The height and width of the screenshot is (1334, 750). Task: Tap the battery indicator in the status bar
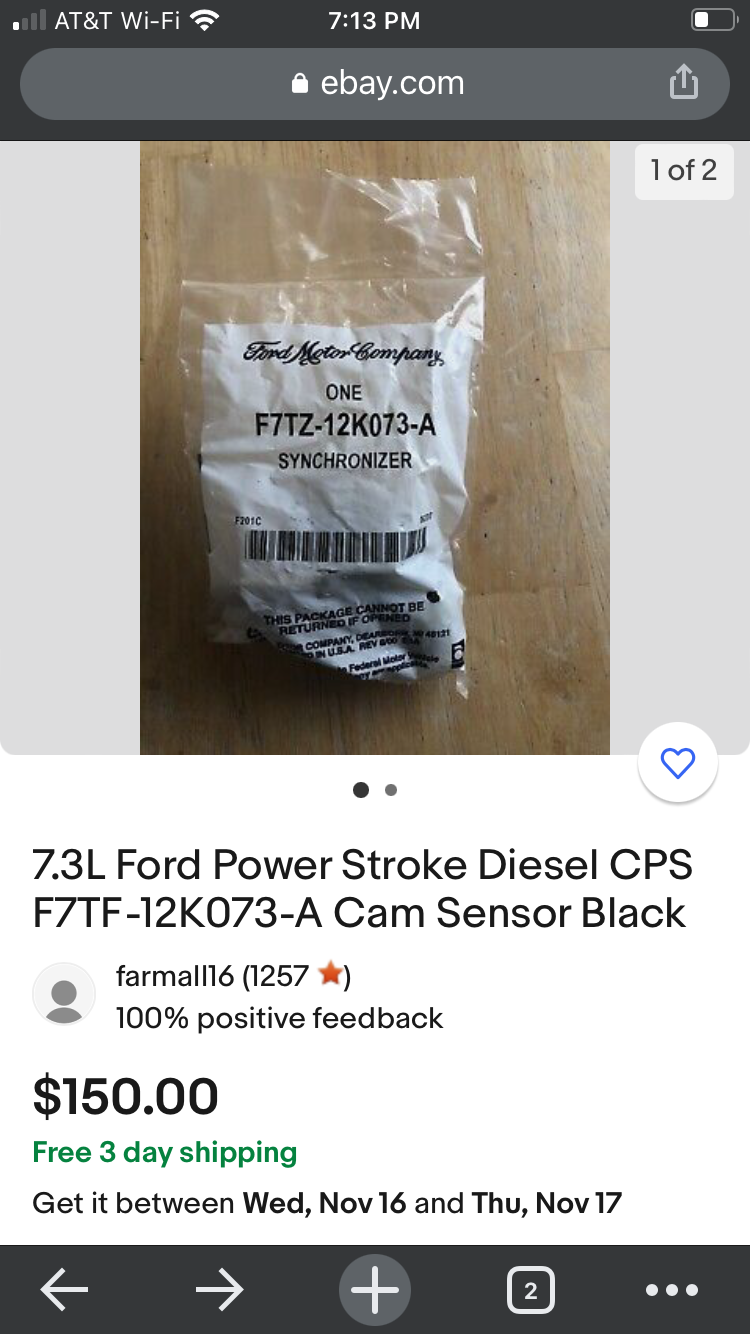714,18
